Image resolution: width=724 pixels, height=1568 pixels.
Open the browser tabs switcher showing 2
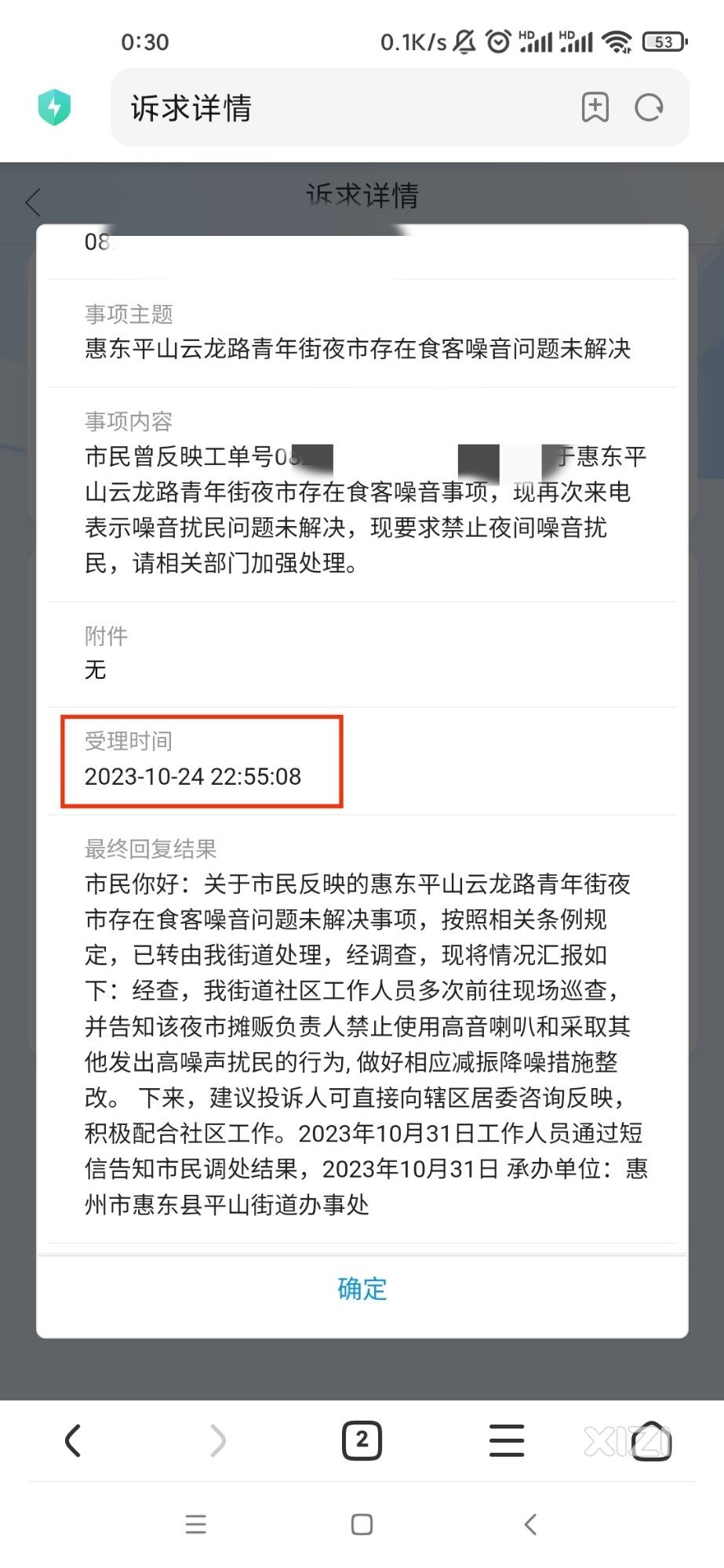[362, 1440]
